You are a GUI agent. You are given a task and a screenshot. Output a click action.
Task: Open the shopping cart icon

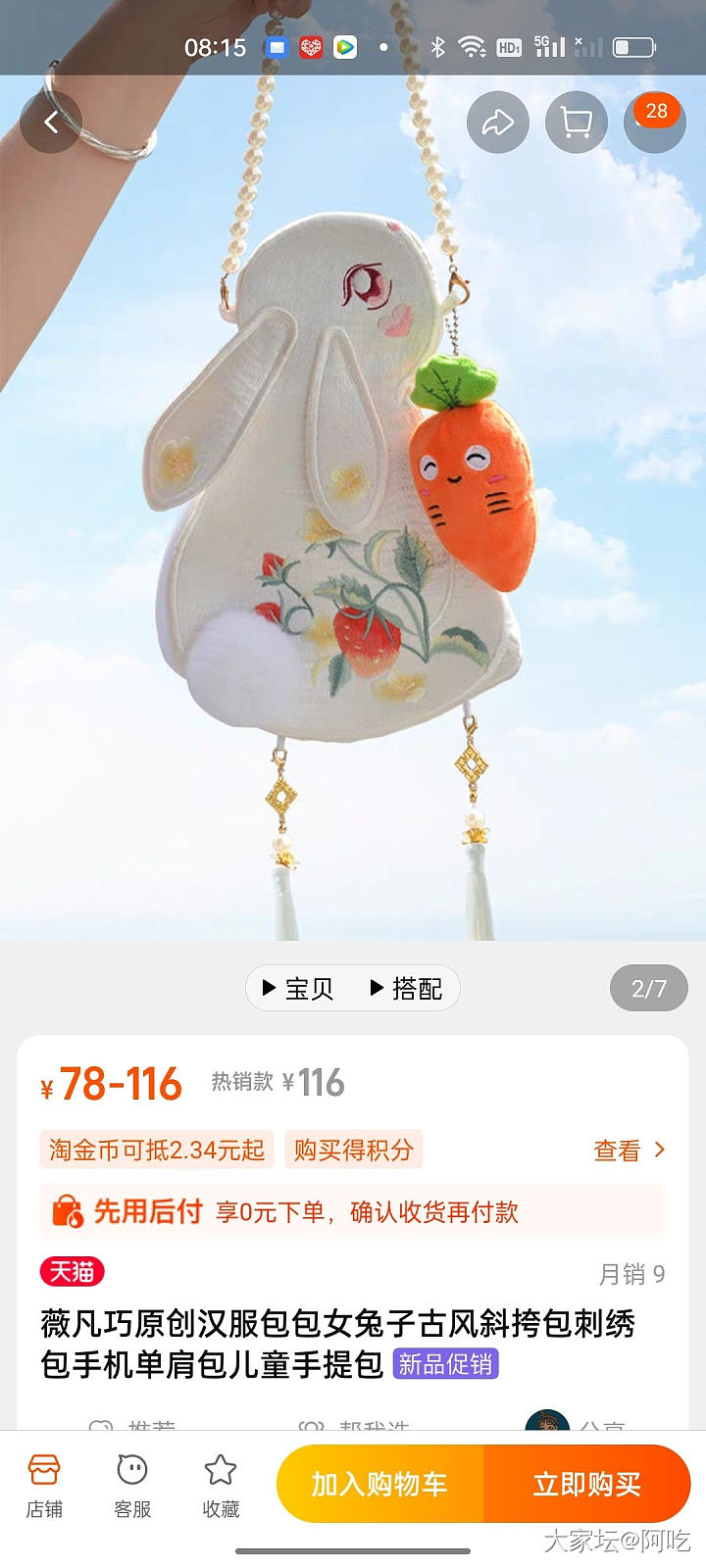(577, 122)
